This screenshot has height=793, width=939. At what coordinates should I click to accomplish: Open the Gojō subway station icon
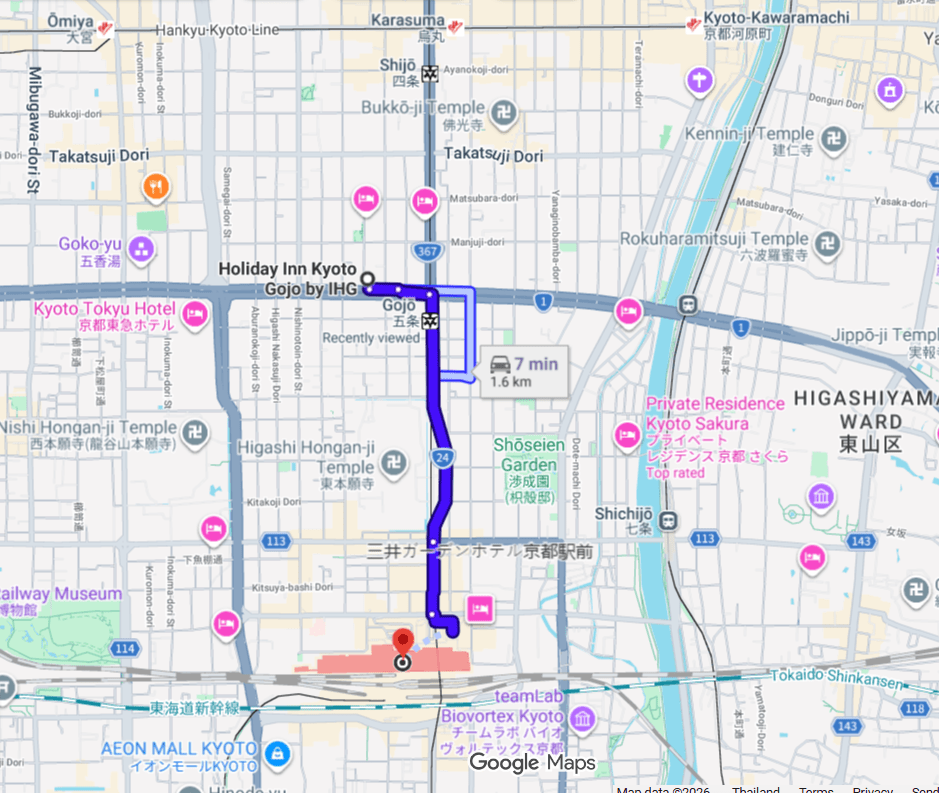click(431, 321)
